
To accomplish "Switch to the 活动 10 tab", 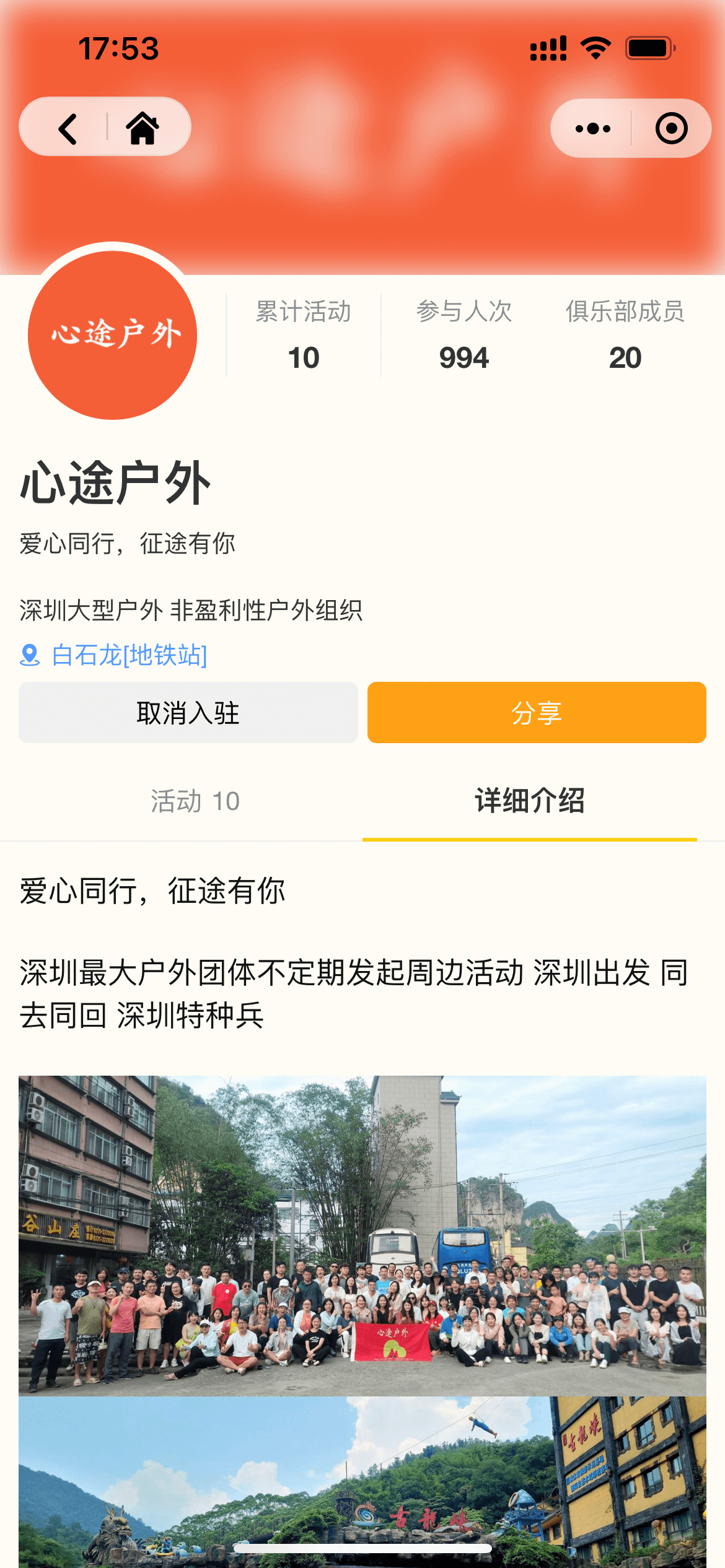I will 195,801.
